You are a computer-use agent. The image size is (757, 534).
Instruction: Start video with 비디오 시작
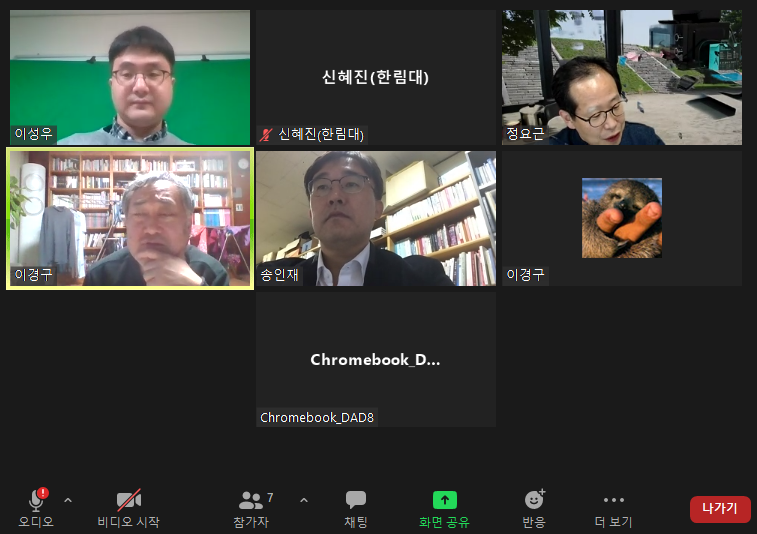[128, 508]
